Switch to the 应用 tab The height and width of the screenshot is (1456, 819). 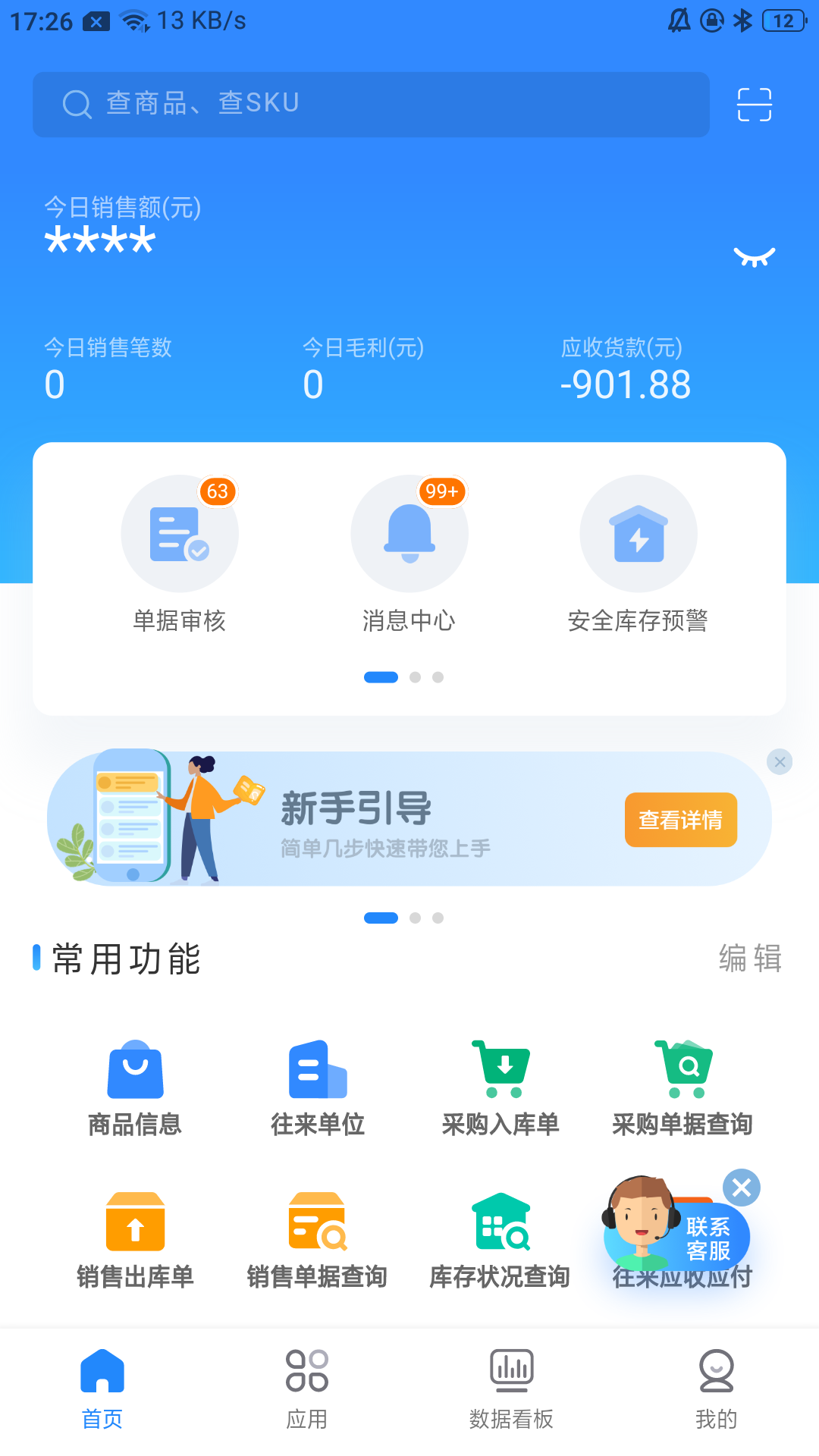point(307,1388)
